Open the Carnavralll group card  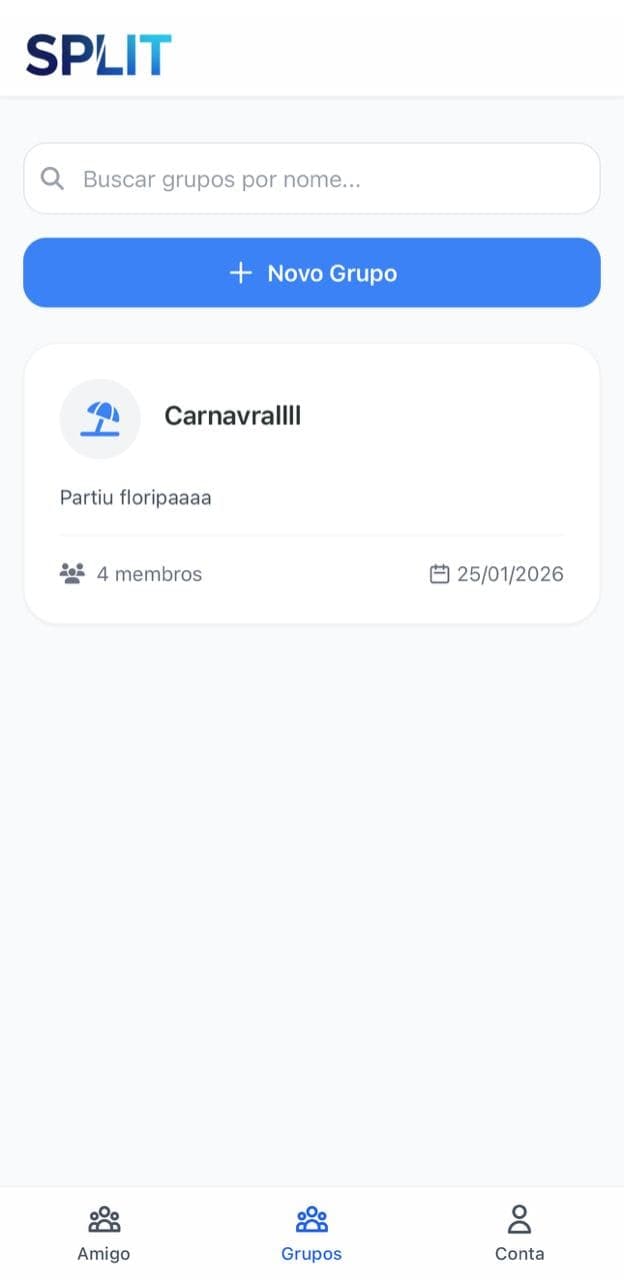312,484
